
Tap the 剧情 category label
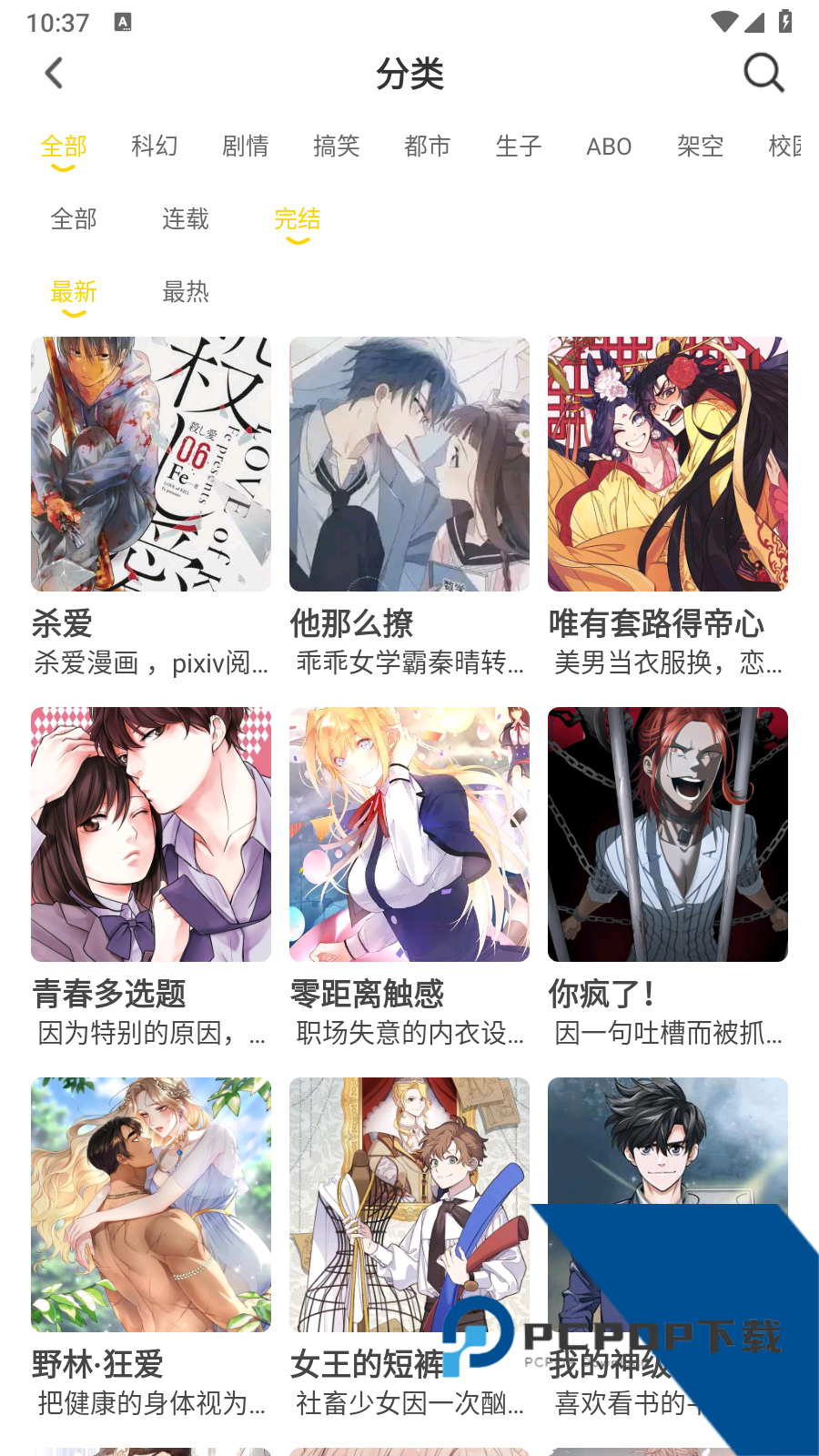click(x=245, y=147)
